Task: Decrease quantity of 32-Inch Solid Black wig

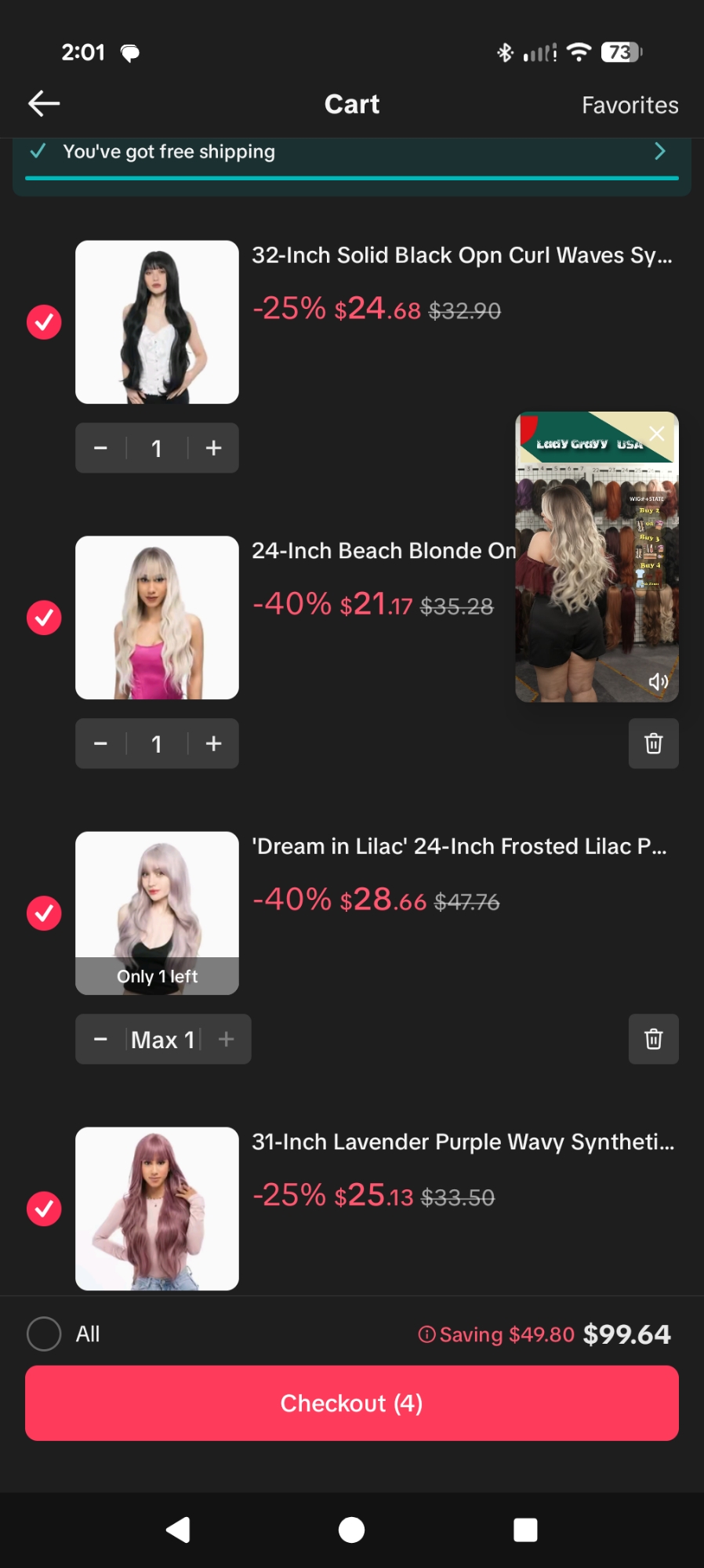Action: coord(100,448)
